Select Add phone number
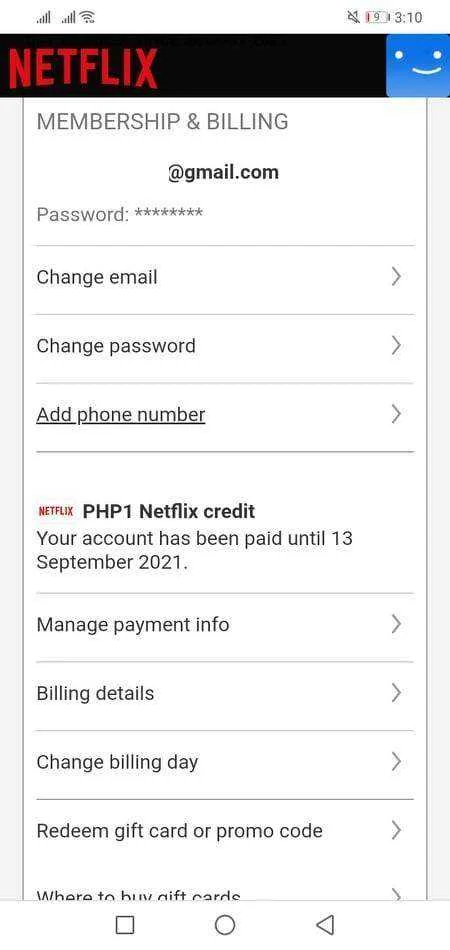Viewport: 450px width, 950px height. (x=225, y=415)
